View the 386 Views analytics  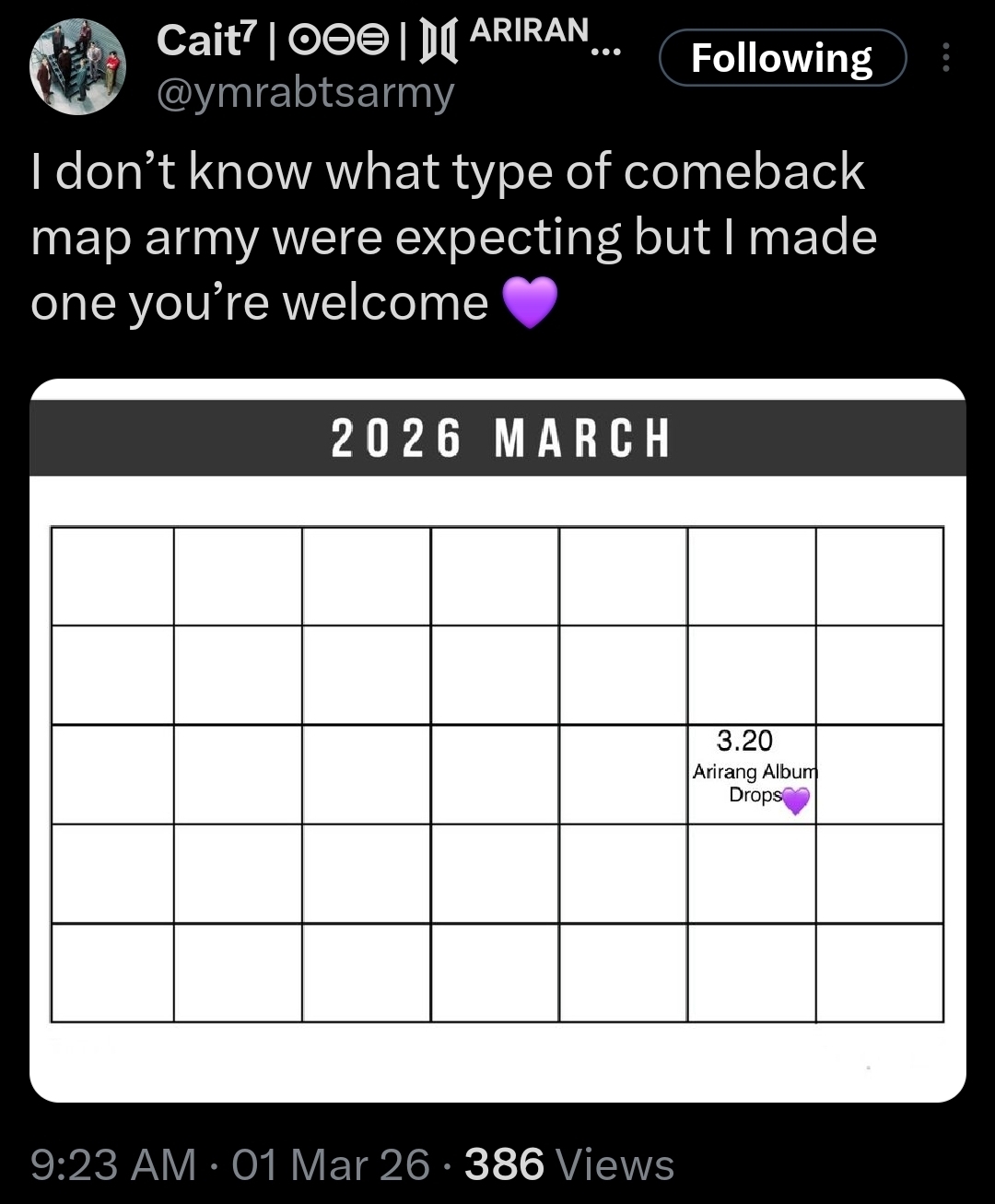pos(569,1164)
